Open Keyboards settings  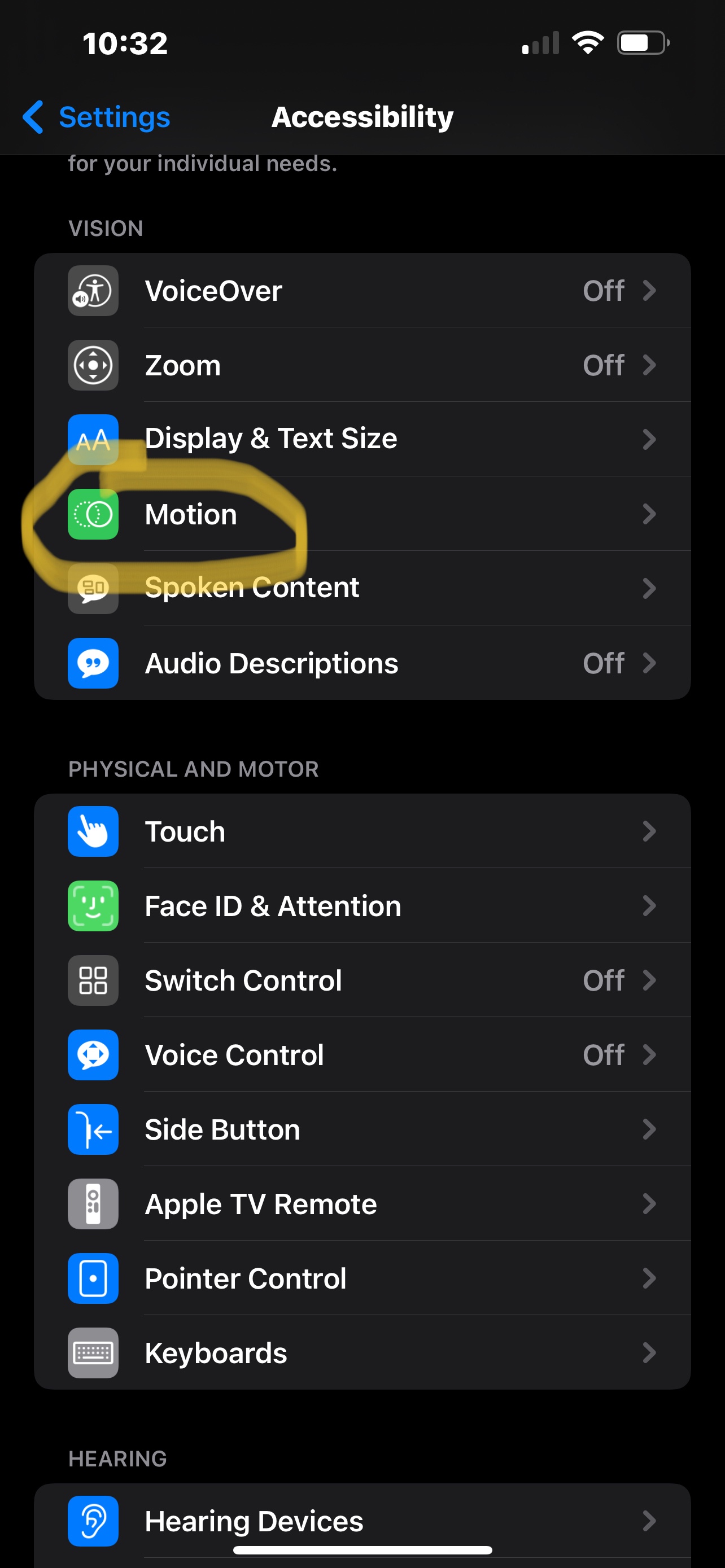(362, 1353)
